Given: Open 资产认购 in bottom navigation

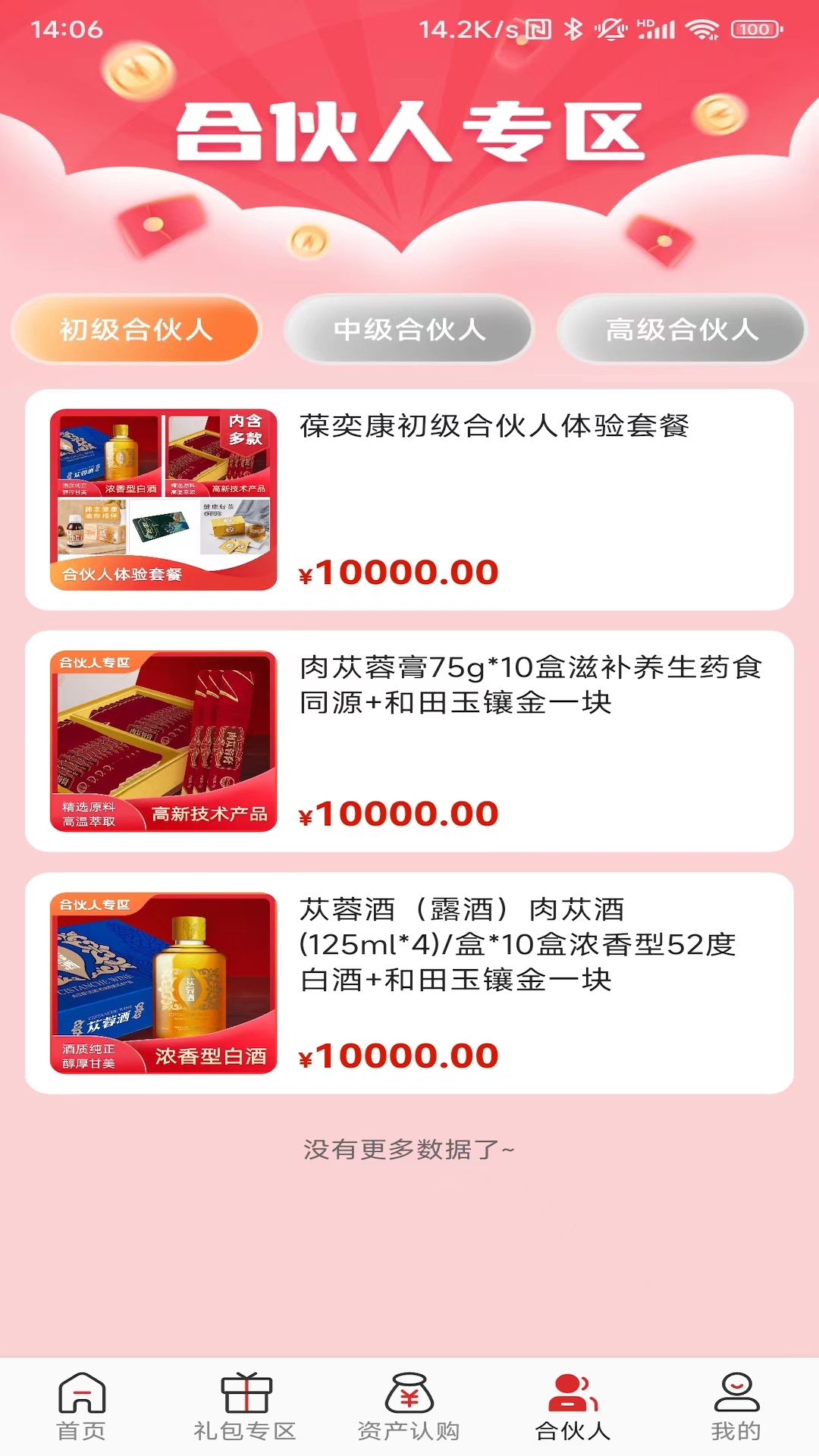Looking at the screenshot, I should coord(409,1407).
